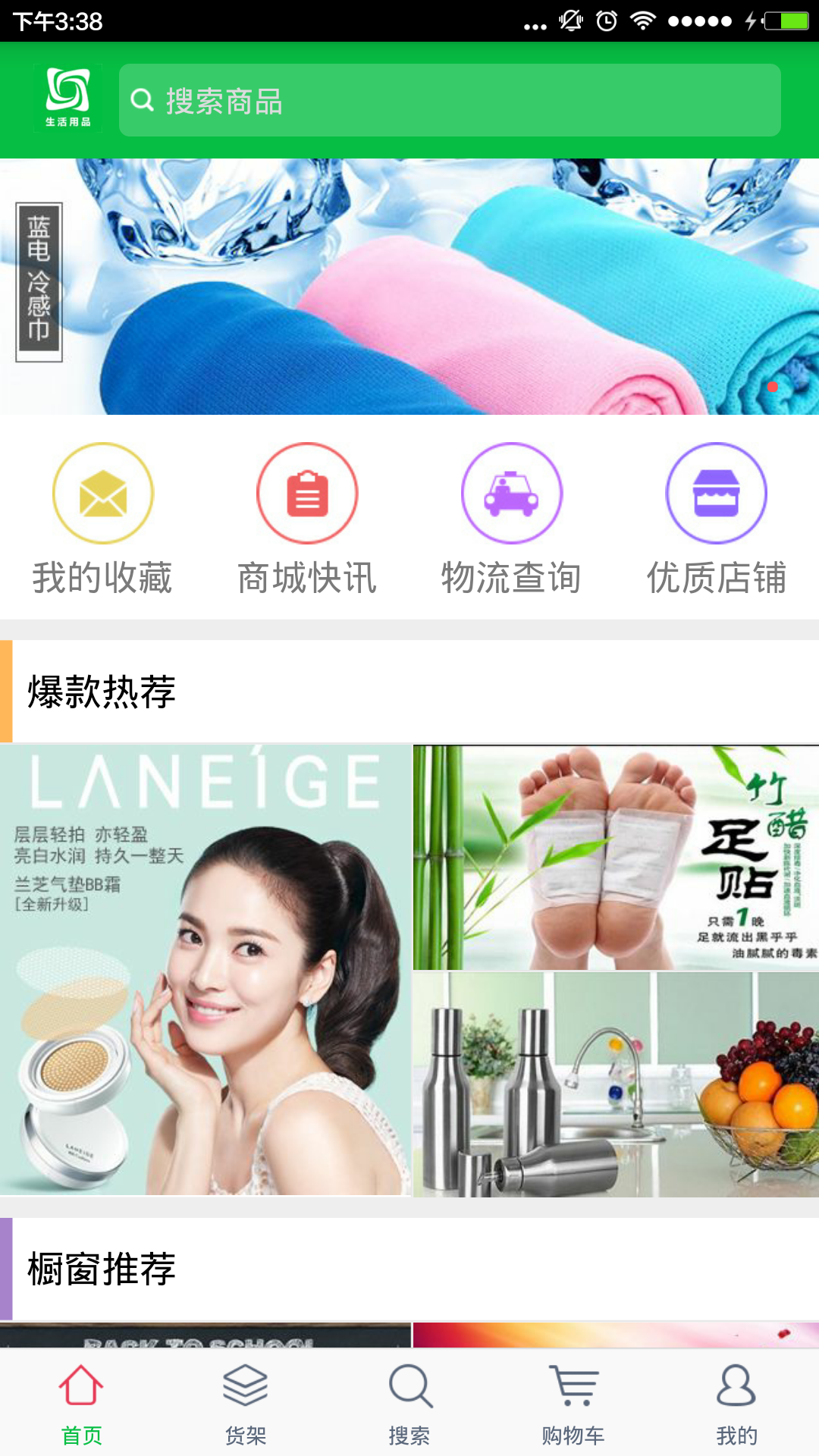Open 商城快讯 mall news icon
This screenshot has height=1456, width=819.
click(x=307, y=492)
